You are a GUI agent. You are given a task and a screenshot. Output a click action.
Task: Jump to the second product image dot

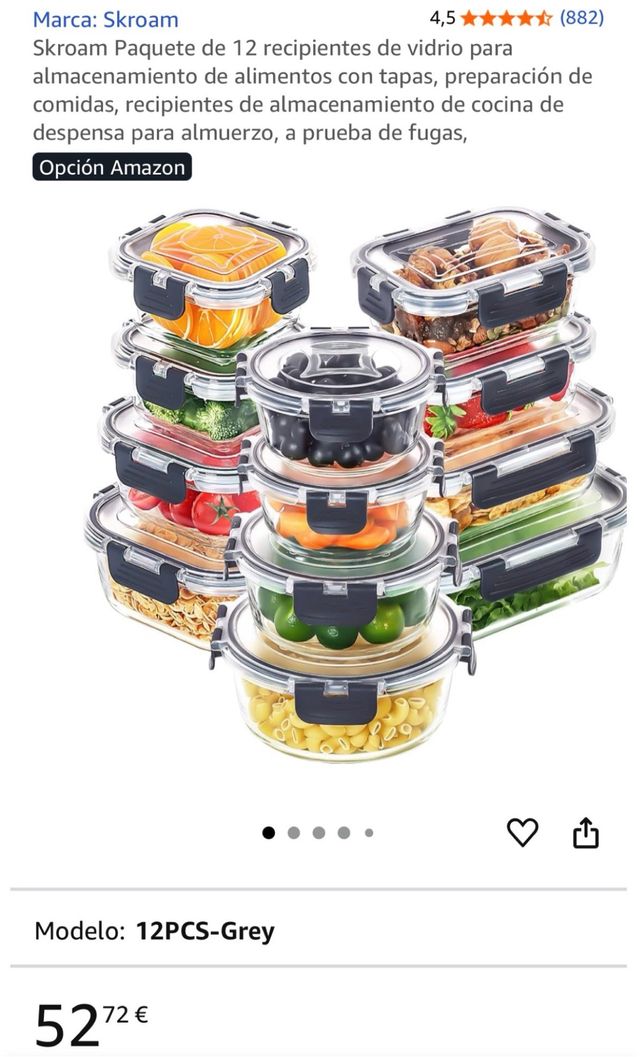click(294, 832)
